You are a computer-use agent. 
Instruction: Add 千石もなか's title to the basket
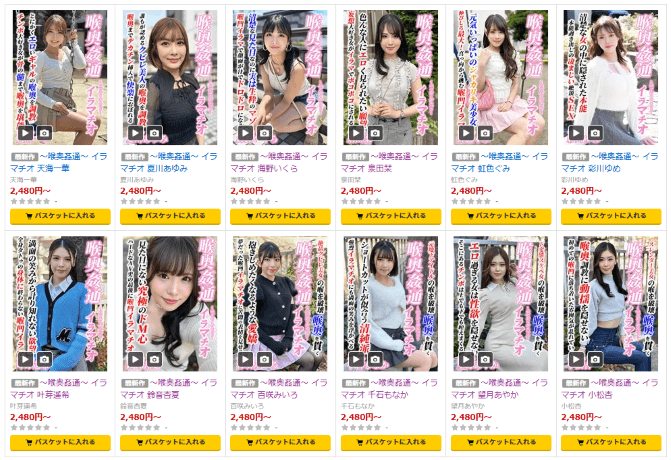pyautogui.click(x=389, y=442)
